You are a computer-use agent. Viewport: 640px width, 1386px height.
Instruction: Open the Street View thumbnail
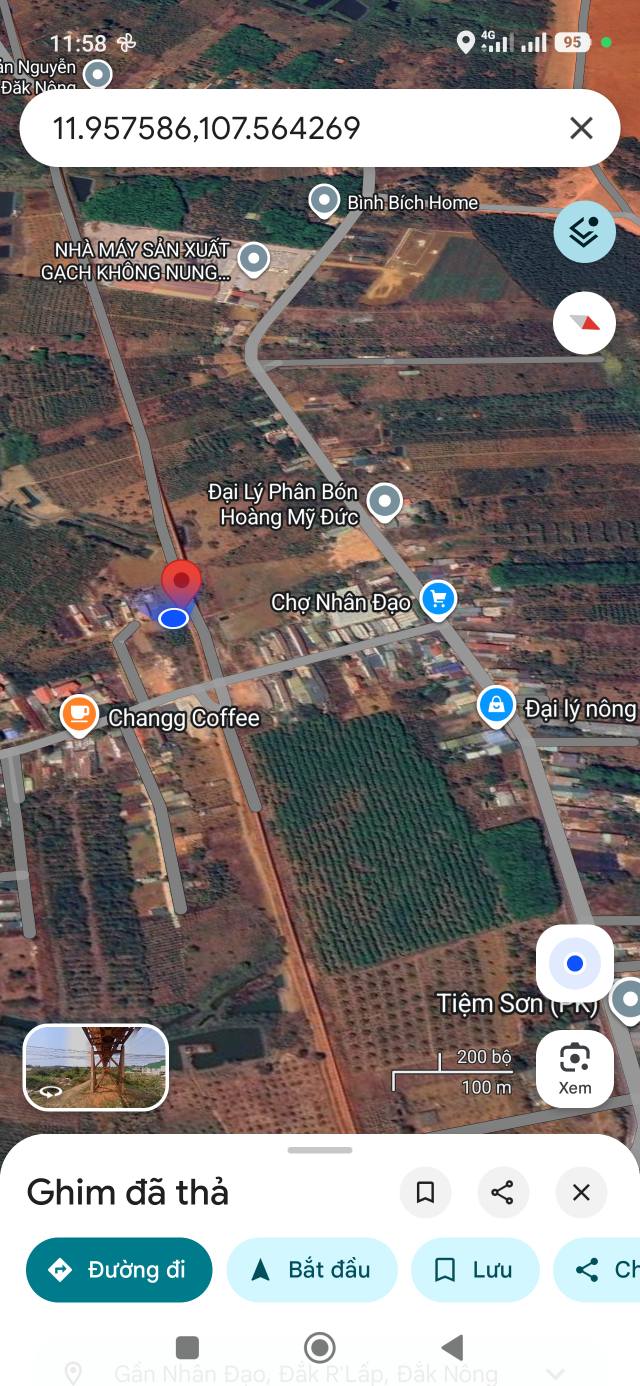[x=96, y=1066]
